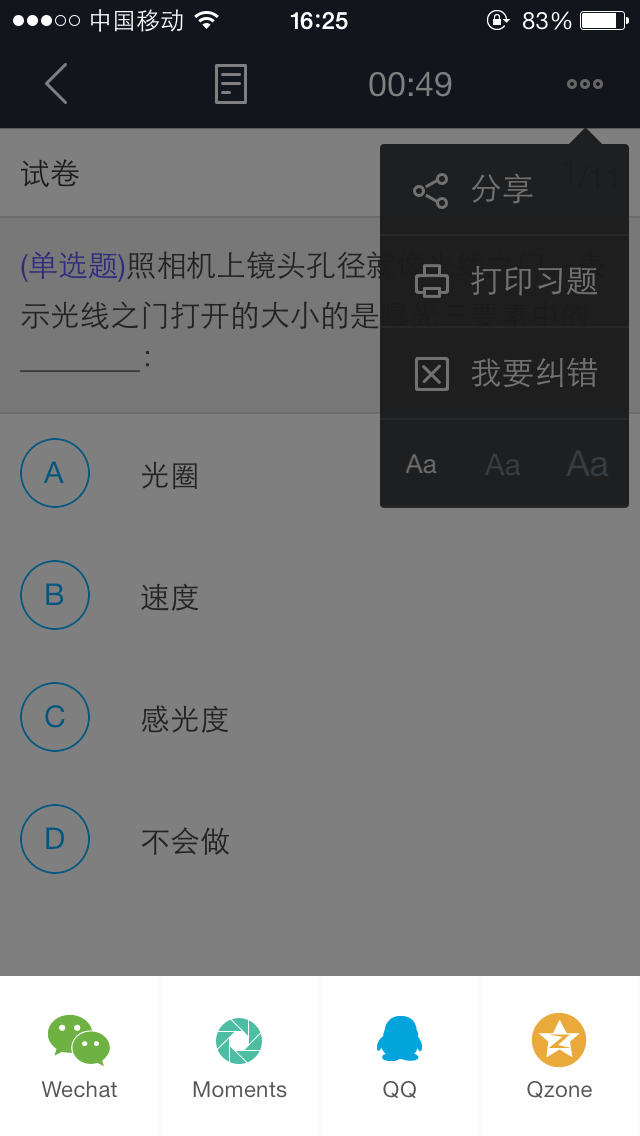
Task: Set the largest Aa font size
Action: 587,464
